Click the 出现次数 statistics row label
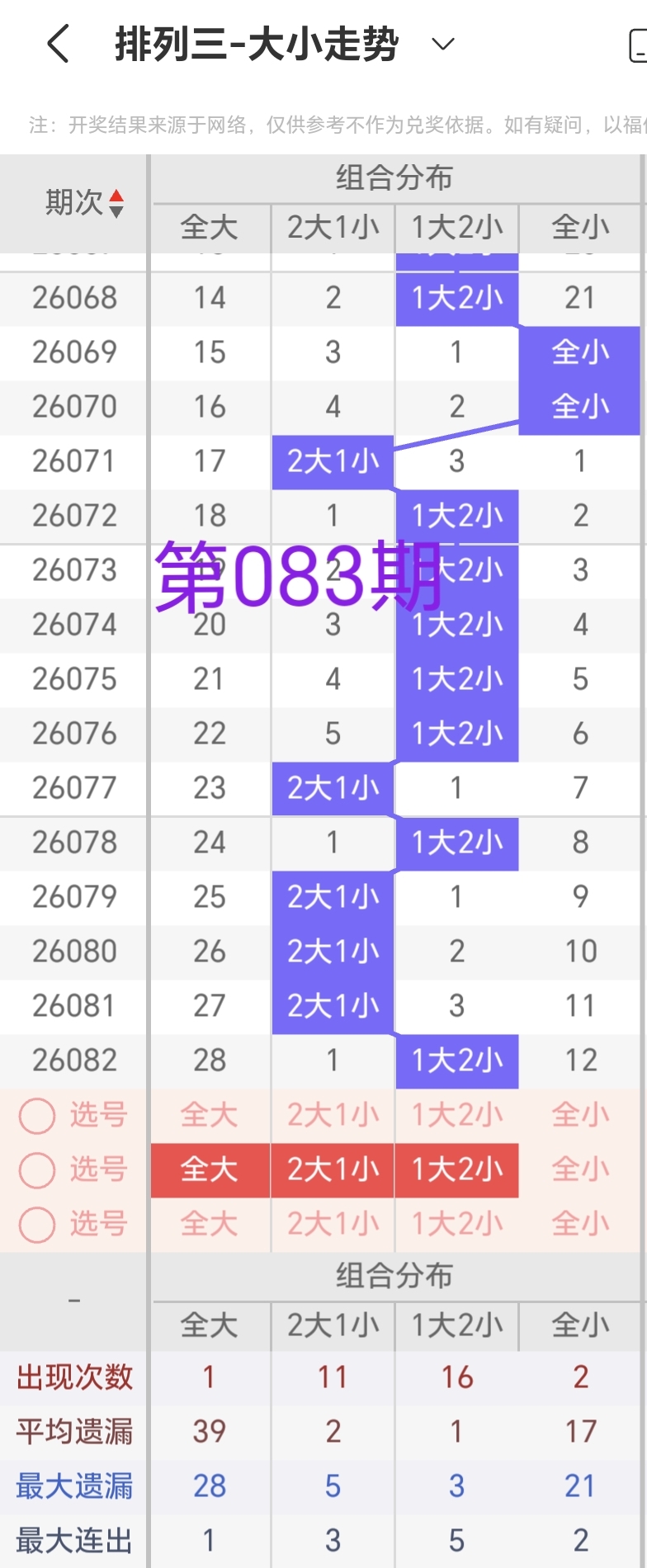This screenshot has width=647, height=1568. 73,1377
